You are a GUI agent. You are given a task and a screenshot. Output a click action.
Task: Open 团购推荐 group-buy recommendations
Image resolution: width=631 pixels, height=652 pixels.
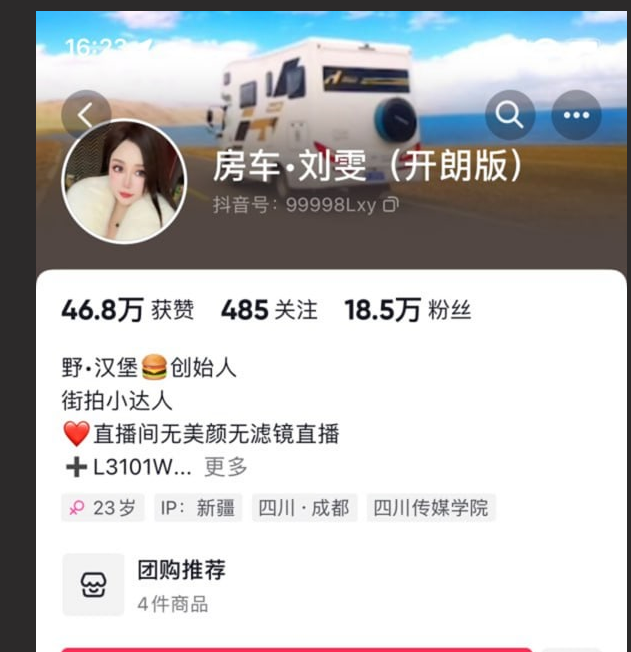point(180,571)
